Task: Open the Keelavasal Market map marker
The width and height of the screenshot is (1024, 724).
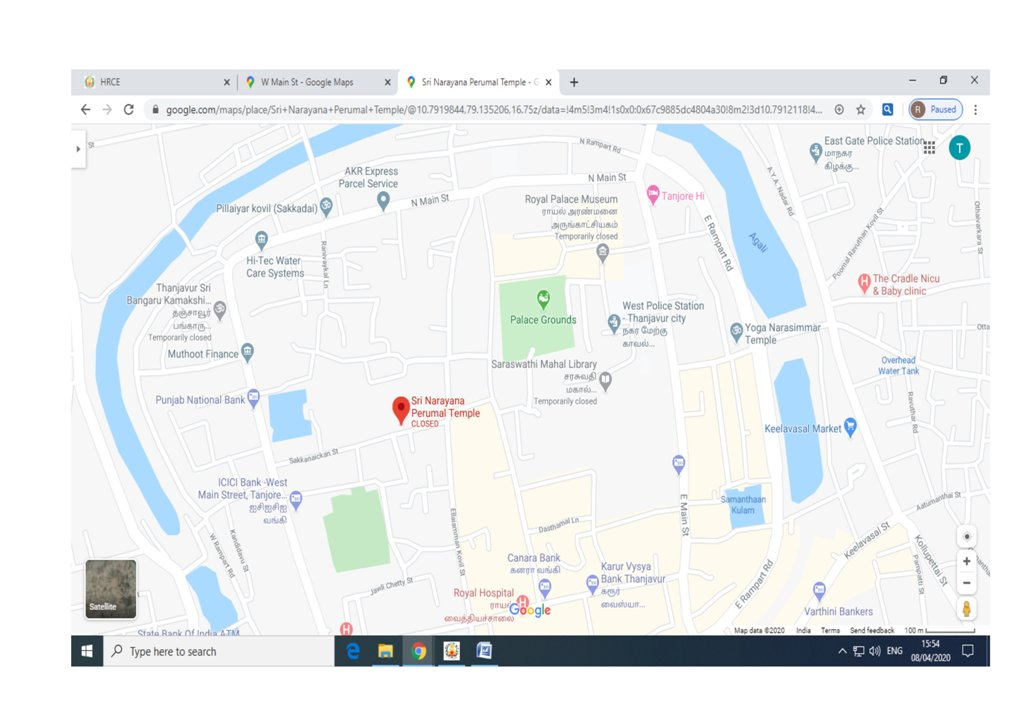Action: tap(850, 427)
